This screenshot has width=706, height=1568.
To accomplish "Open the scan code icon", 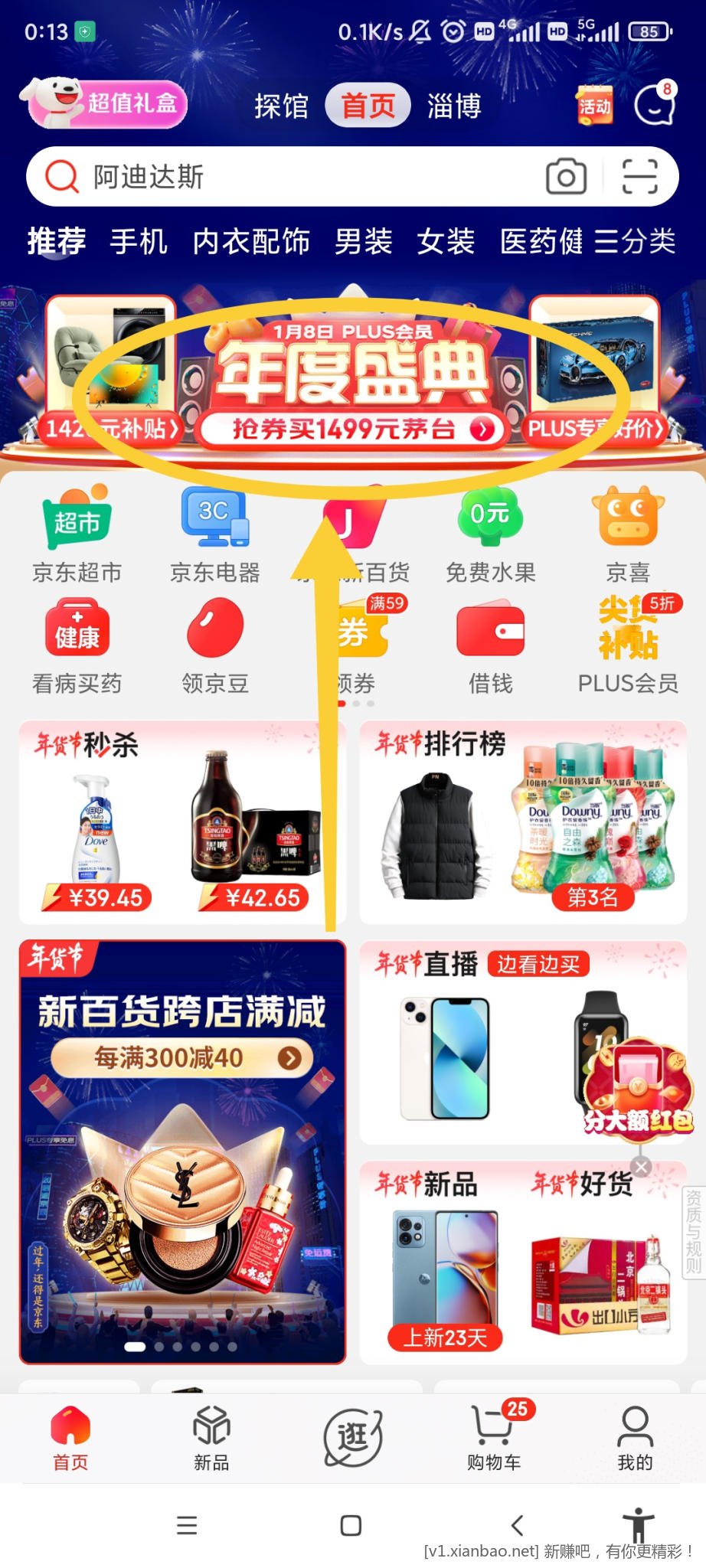I will 639,177.
